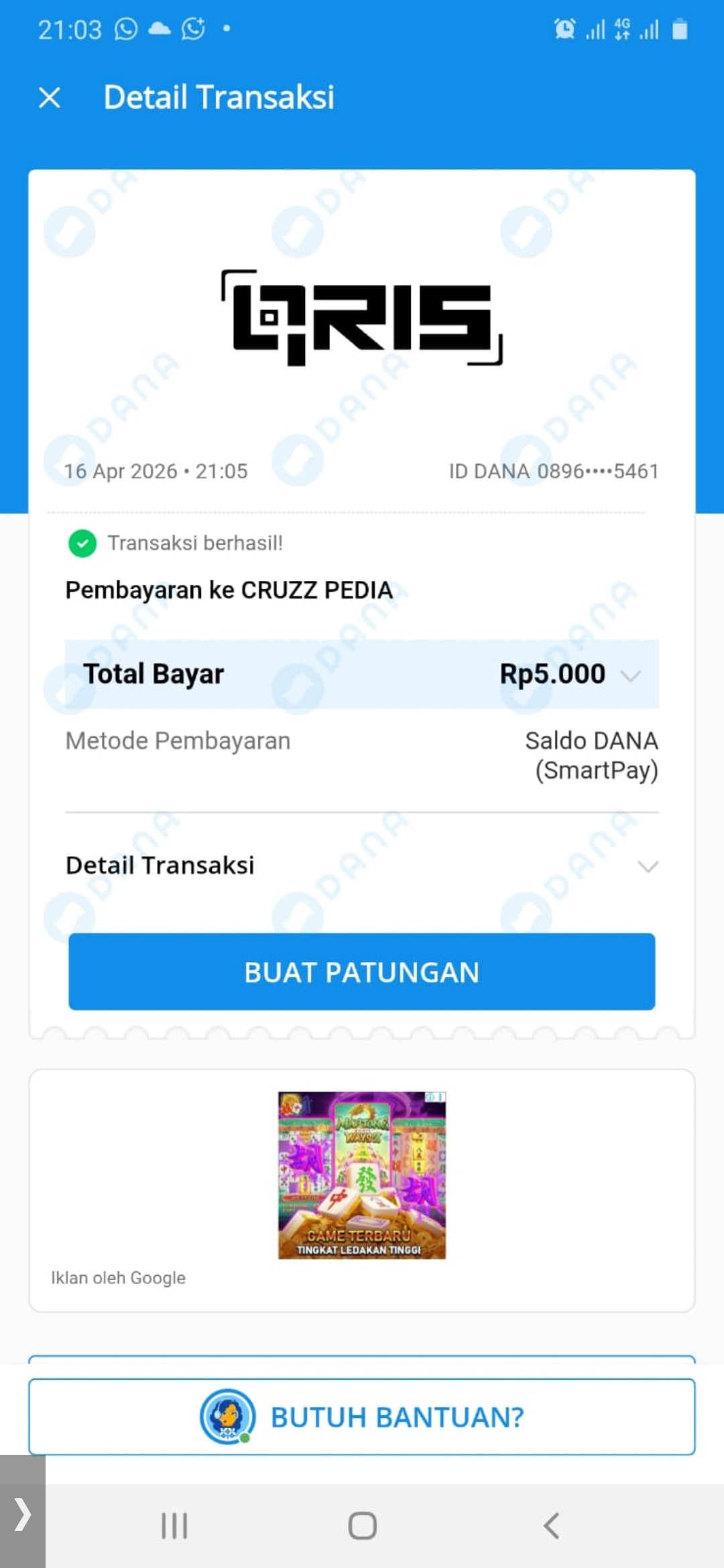The width and height of the screenshot is (724, 1568).
Task: Get help via BUTUH BANTUAN
Action: pyautogui.click(x=362, y=1417)
